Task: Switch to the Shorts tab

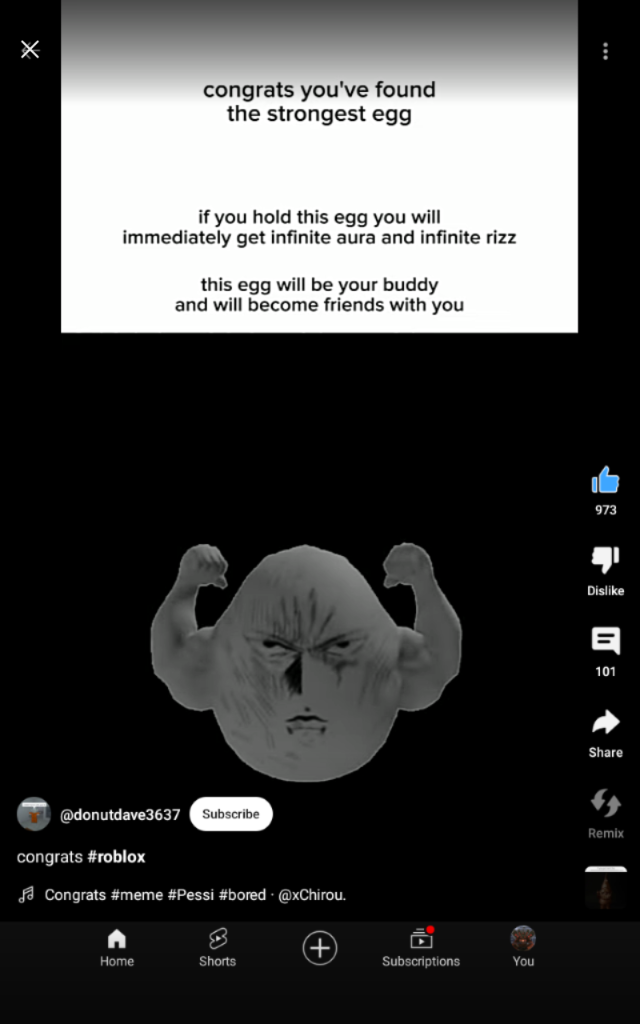Action: 217,947
